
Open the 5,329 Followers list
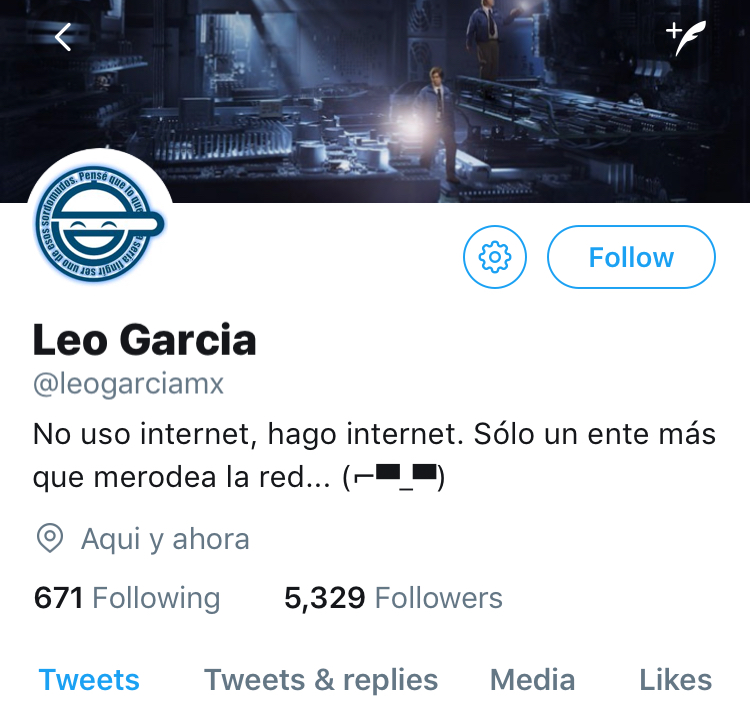tap(393, 598)
